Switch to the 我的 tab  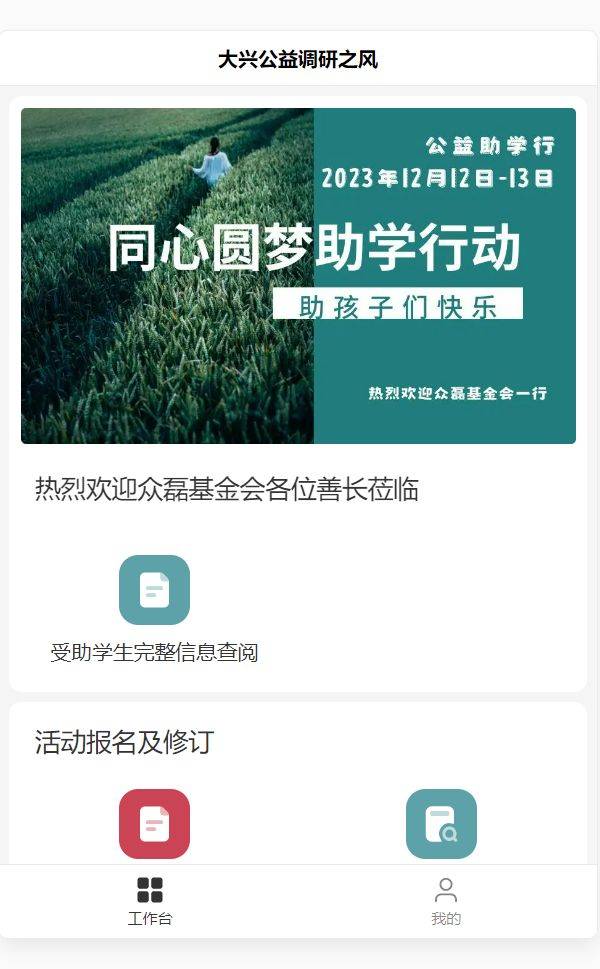446,901
